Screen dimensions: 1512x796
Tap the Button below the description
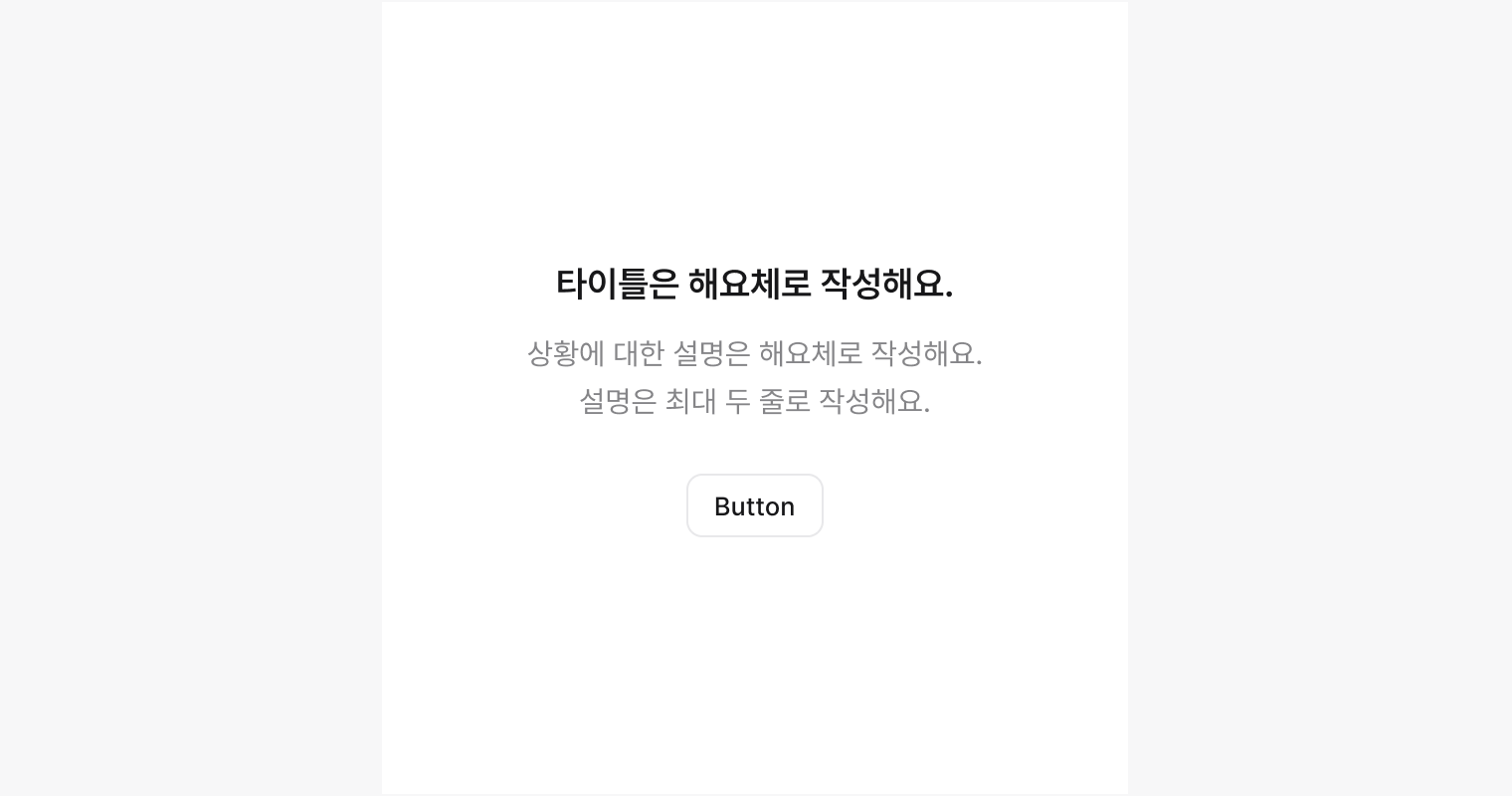pyautogui.click(x=754, y=505)
